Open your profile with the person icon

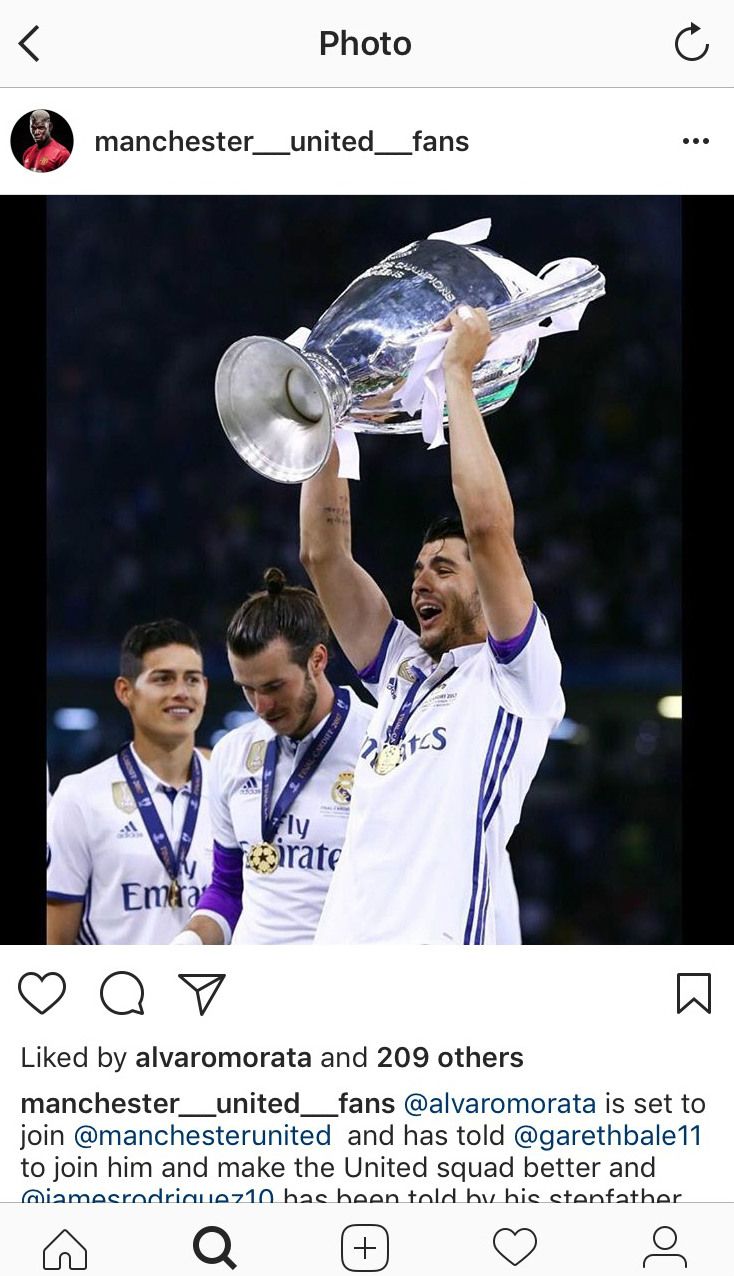tap(664, 1247)
